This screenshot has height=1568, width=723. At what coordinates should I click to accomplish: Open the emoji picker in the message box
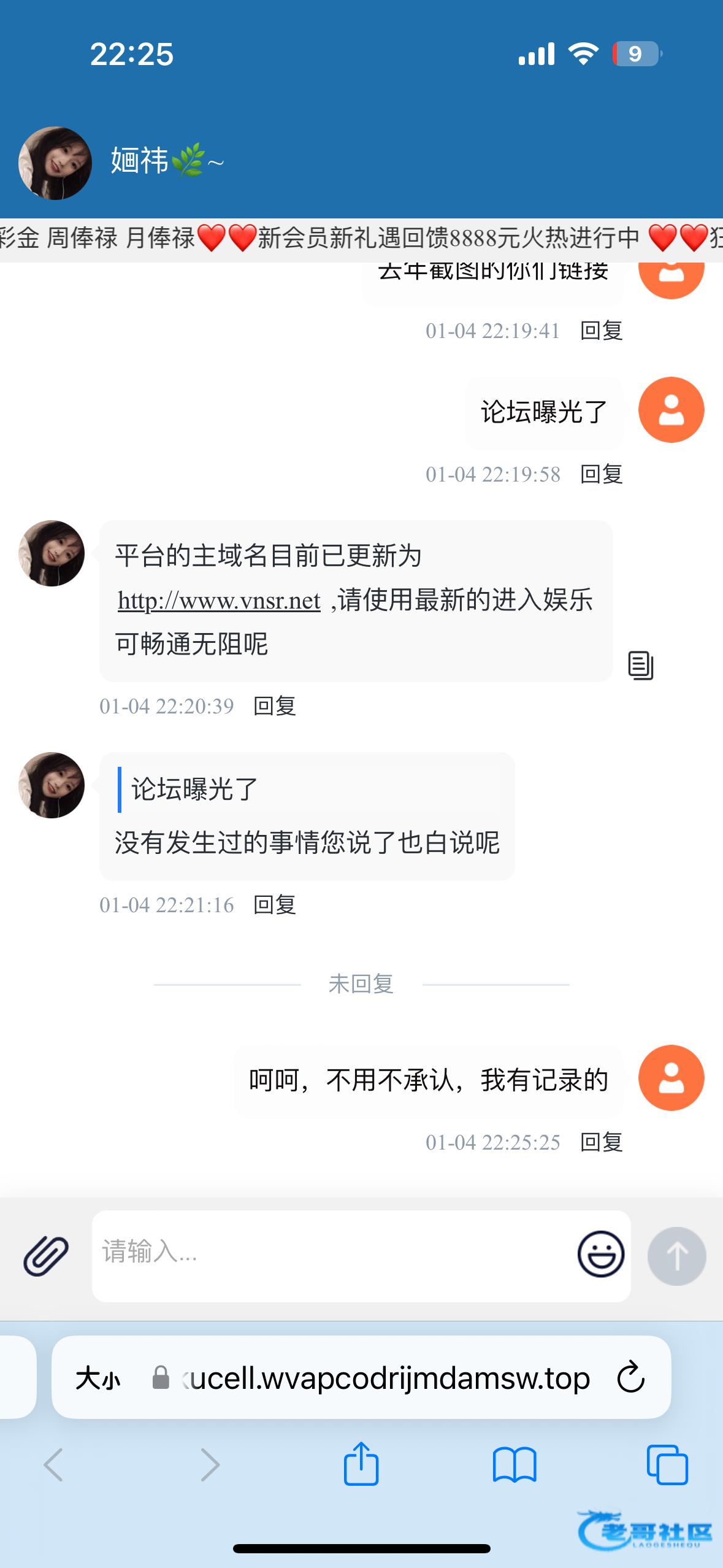[600, 1255]
